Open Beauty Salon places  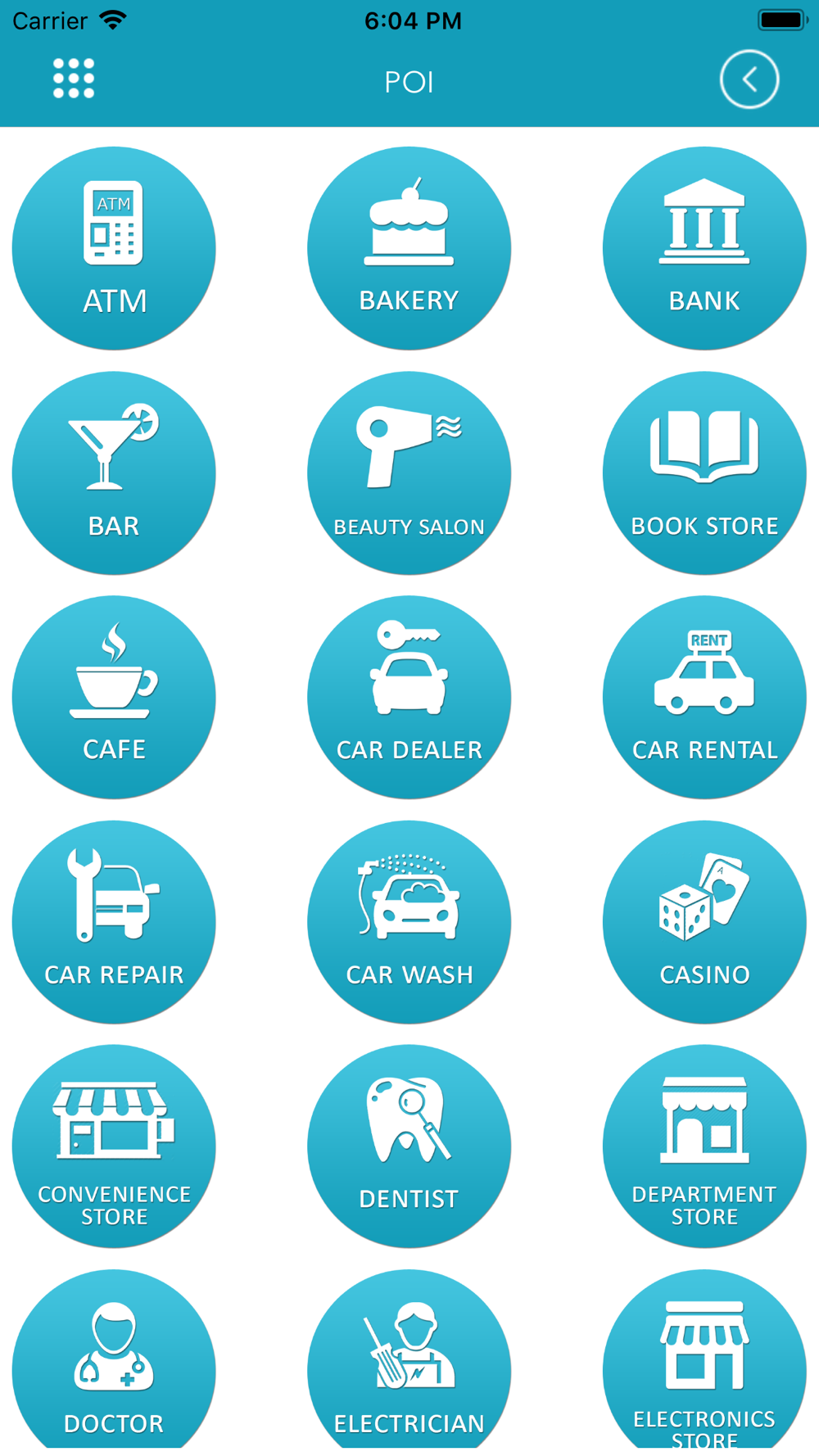pos(409,473)
